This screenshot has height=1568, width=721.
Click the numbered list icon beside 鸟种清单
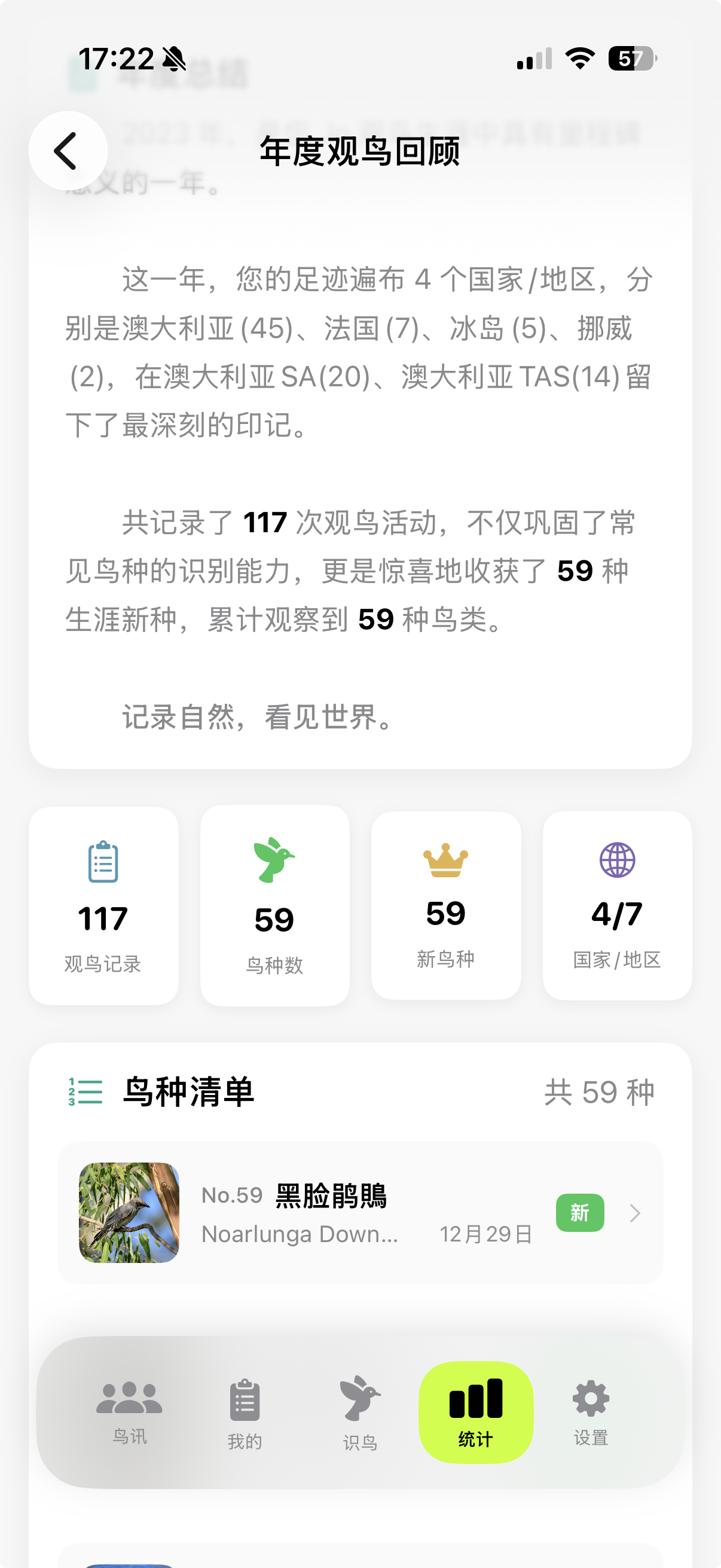[x=83, y=1090]
